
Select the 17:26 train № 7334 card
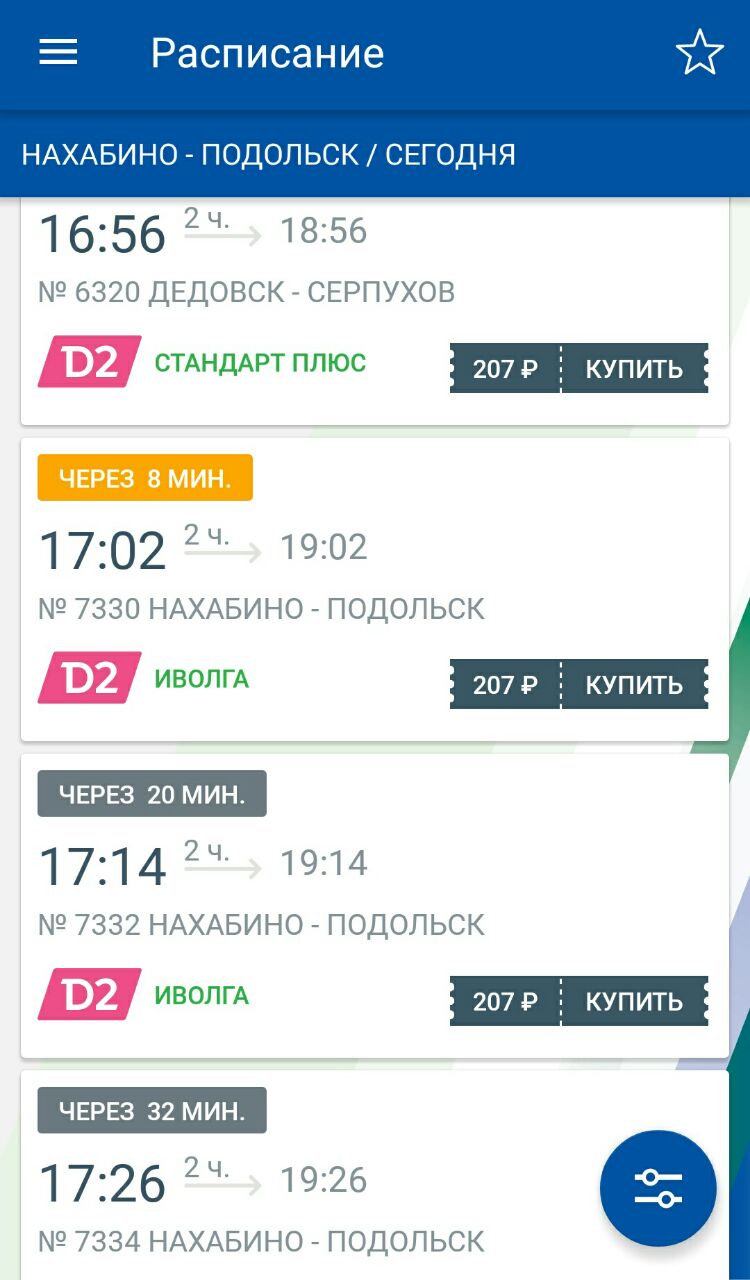pyautogui.click(x=375, y=1175)
